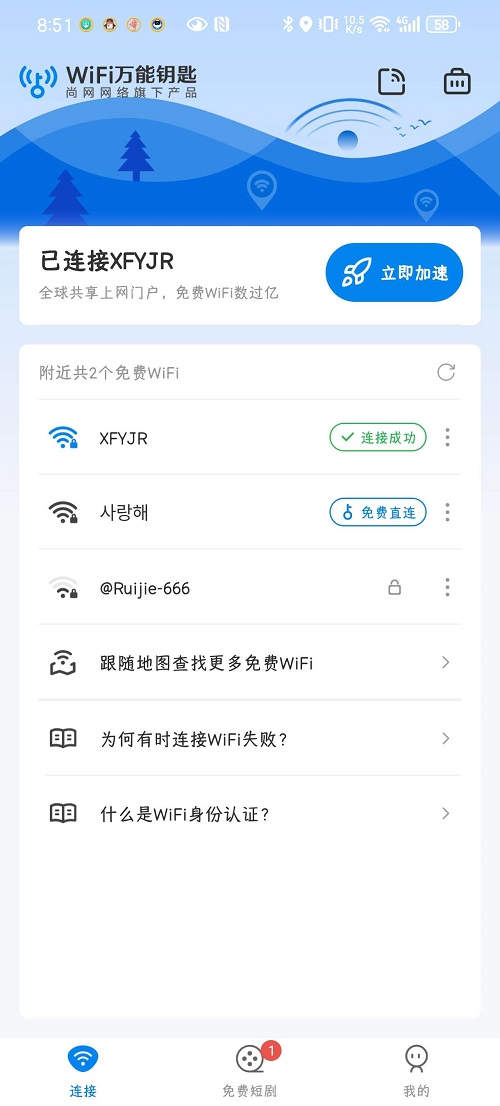Refresh the nearby free WiFi list
This screenshot has width=500, height=1106.
[x=446, y=372]
